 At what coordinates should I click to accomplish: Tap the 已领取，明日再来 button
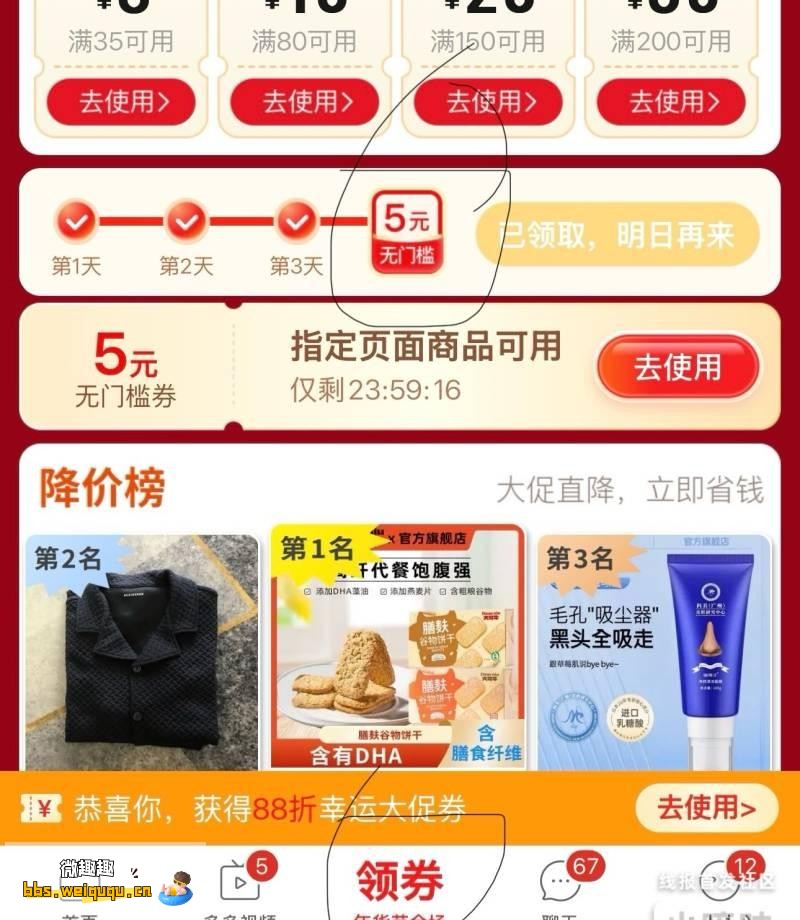(617, 236)
